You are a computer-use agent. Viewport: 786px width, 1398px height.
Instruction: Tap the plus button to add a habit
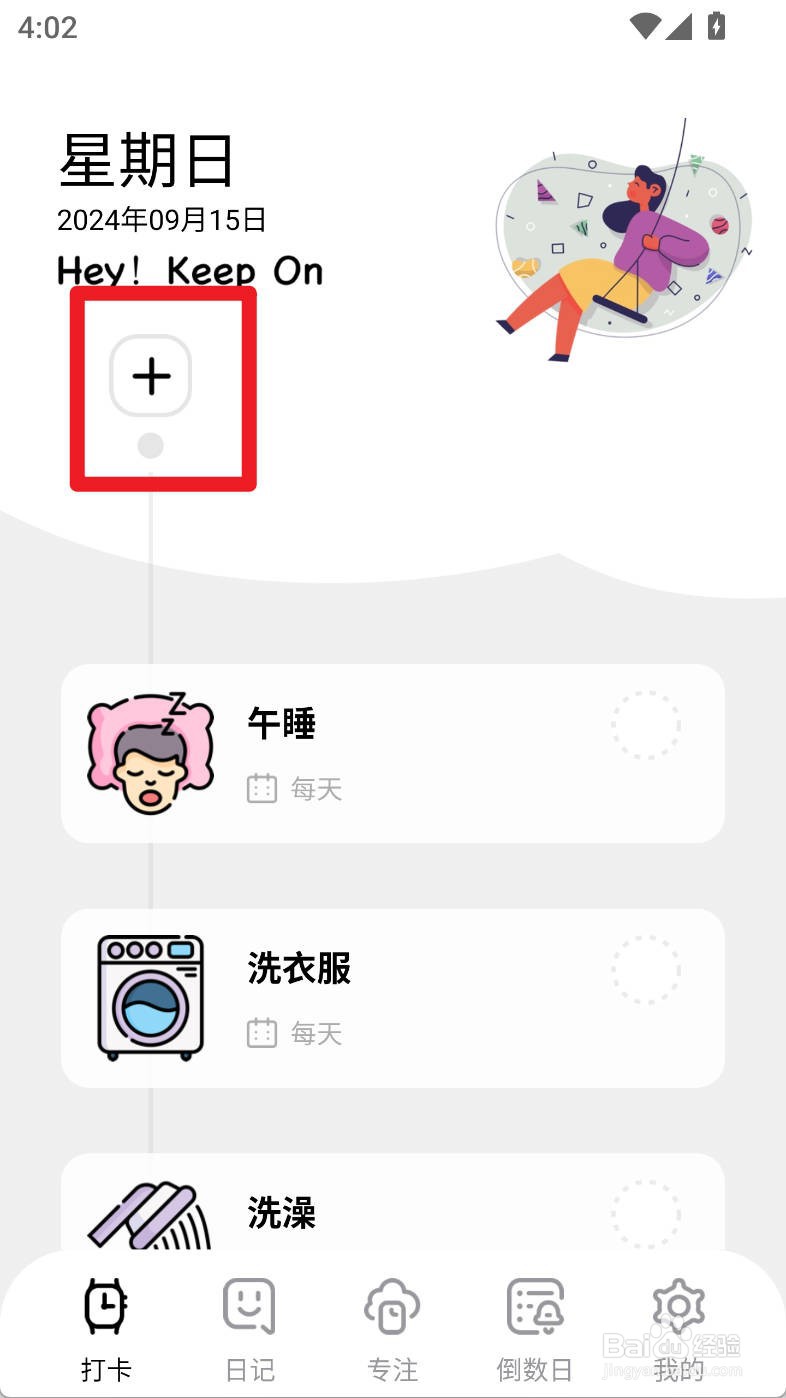coord(150,378)
